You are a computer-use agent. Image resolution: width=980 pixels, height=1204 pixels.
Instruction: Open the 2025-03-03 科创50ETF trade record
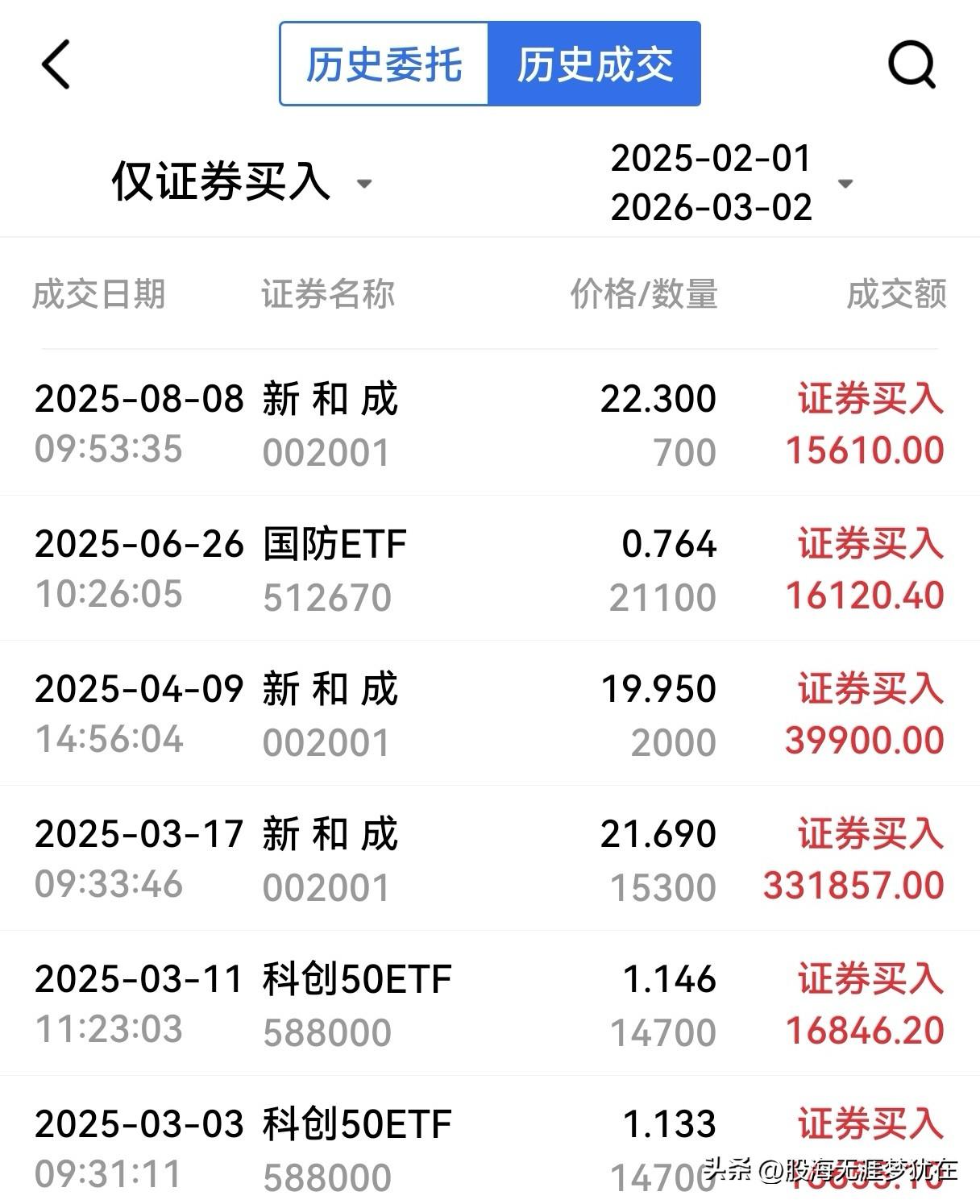click(x=490, y=1140)
